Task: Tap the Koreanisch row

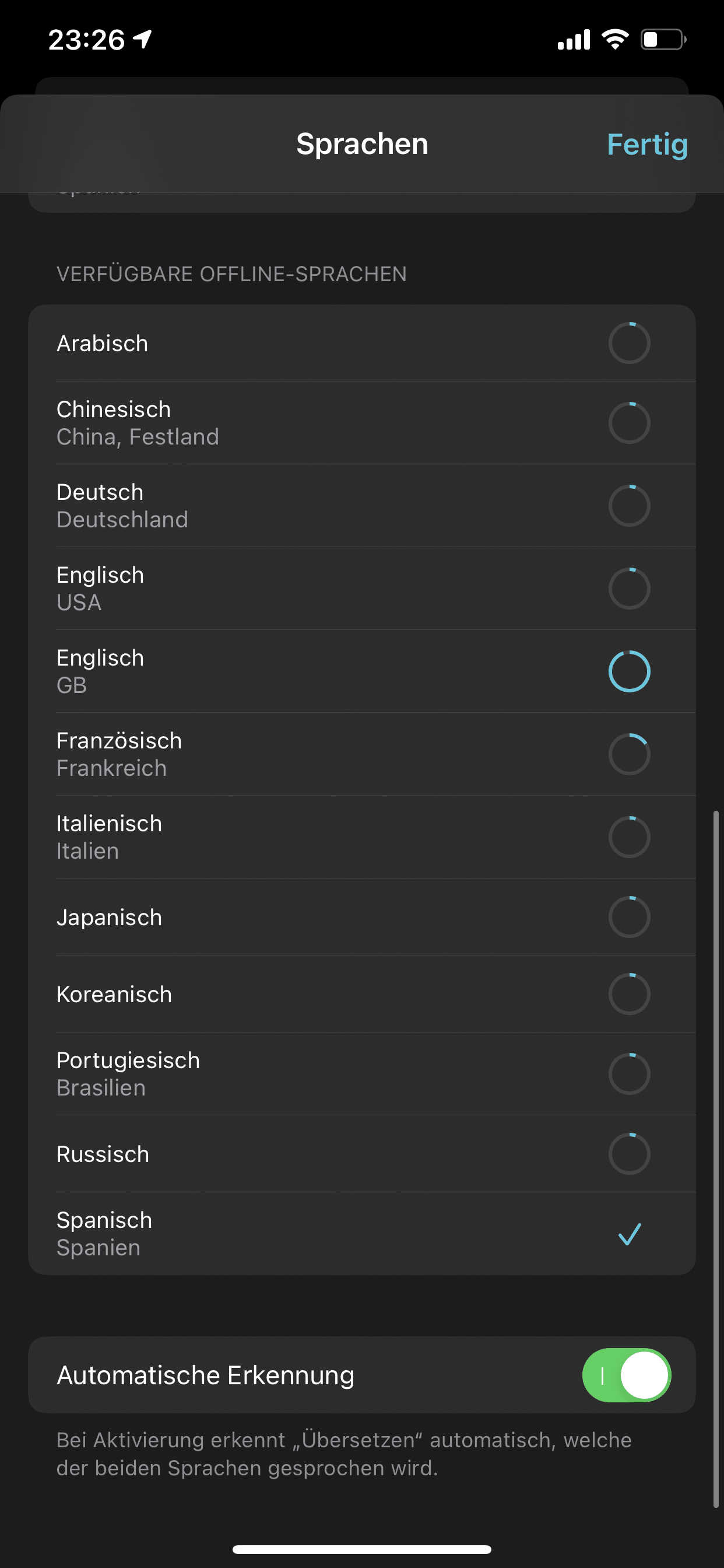Action: pos(361,994)
